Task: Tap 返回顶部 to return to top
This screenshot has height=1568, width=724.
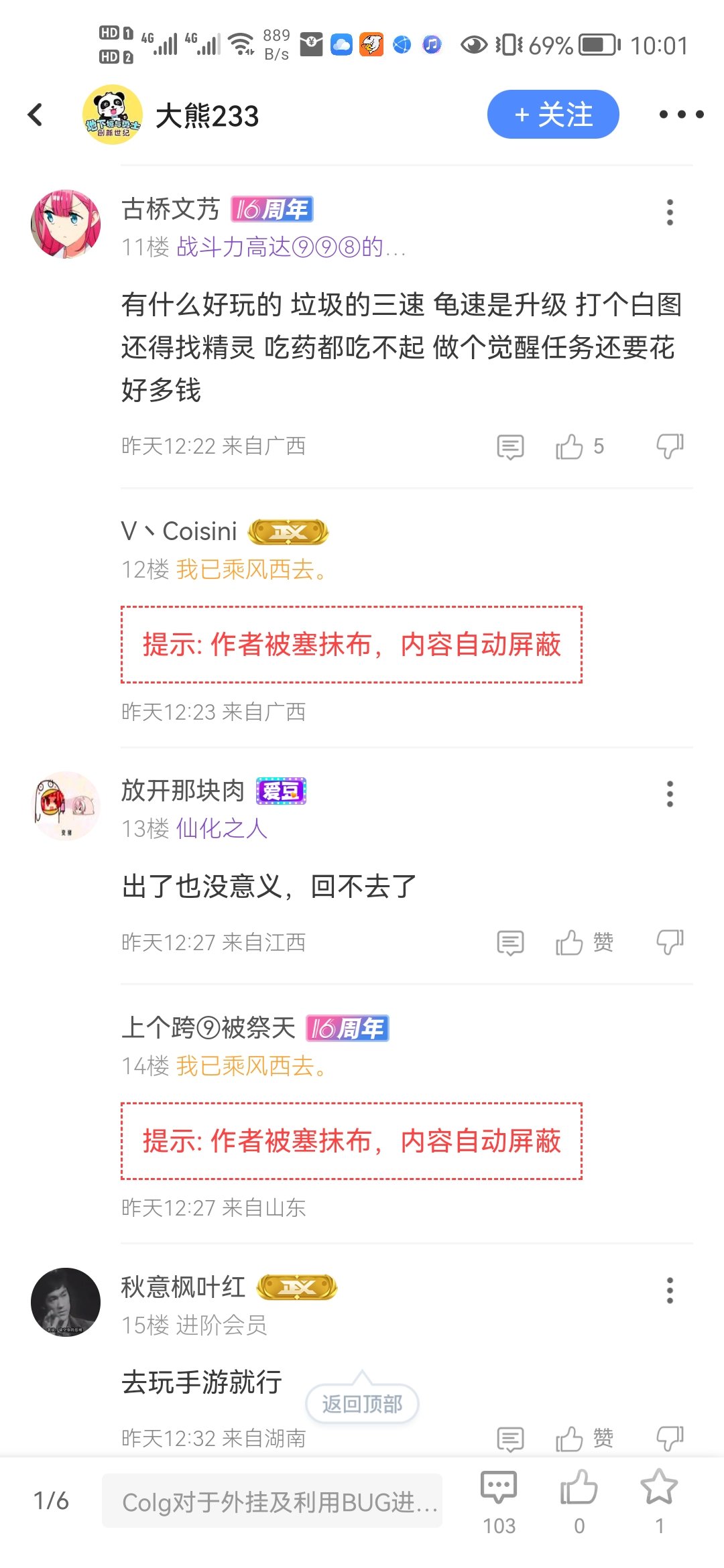Action: (362, 1403)
